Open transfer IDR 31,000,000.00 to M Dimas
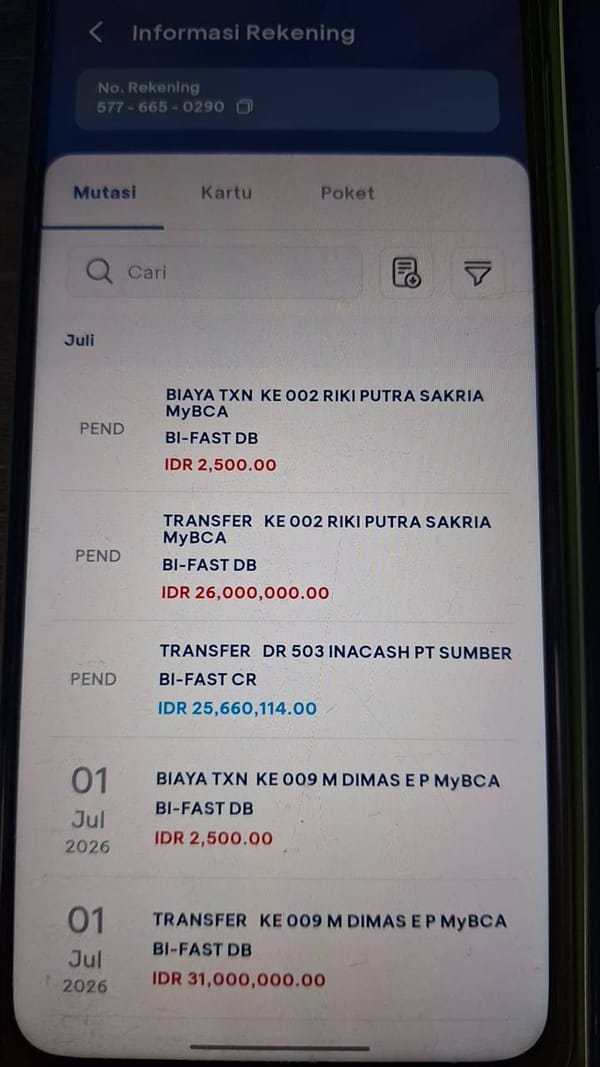 (x=282, y=951)
